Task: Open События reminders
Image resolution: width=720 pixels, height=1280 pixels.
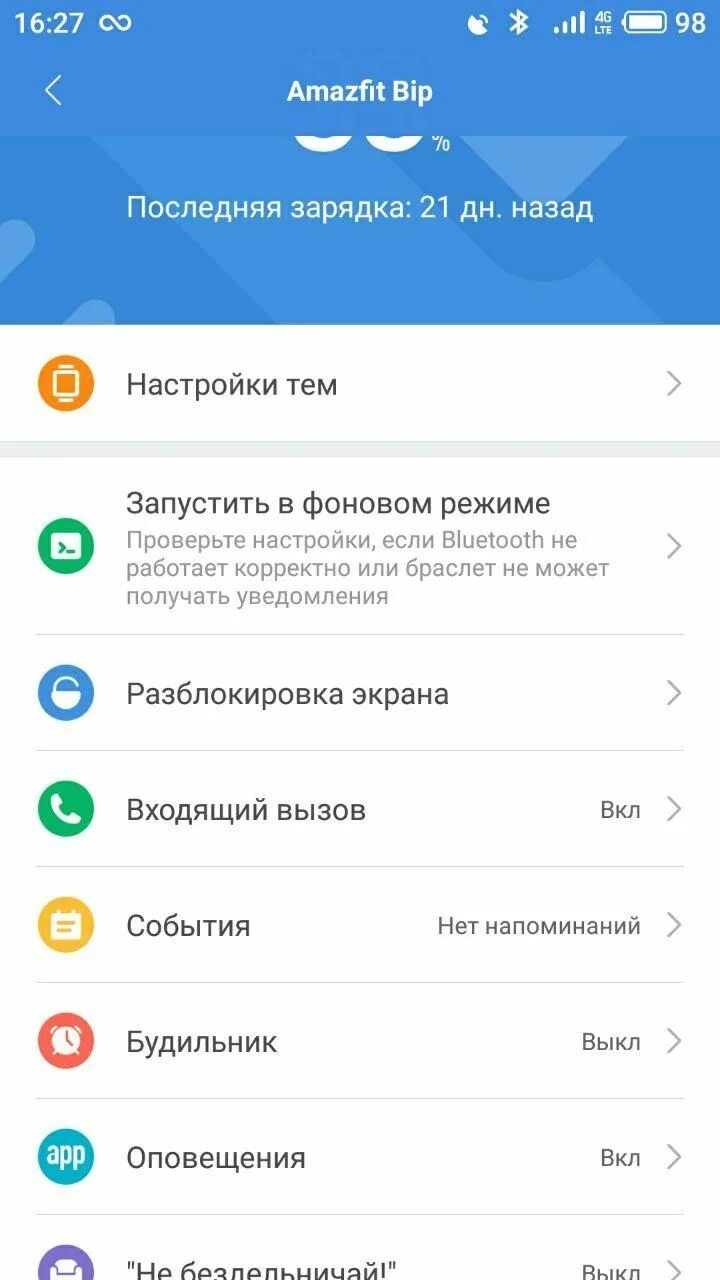Action: coord(360,925)
